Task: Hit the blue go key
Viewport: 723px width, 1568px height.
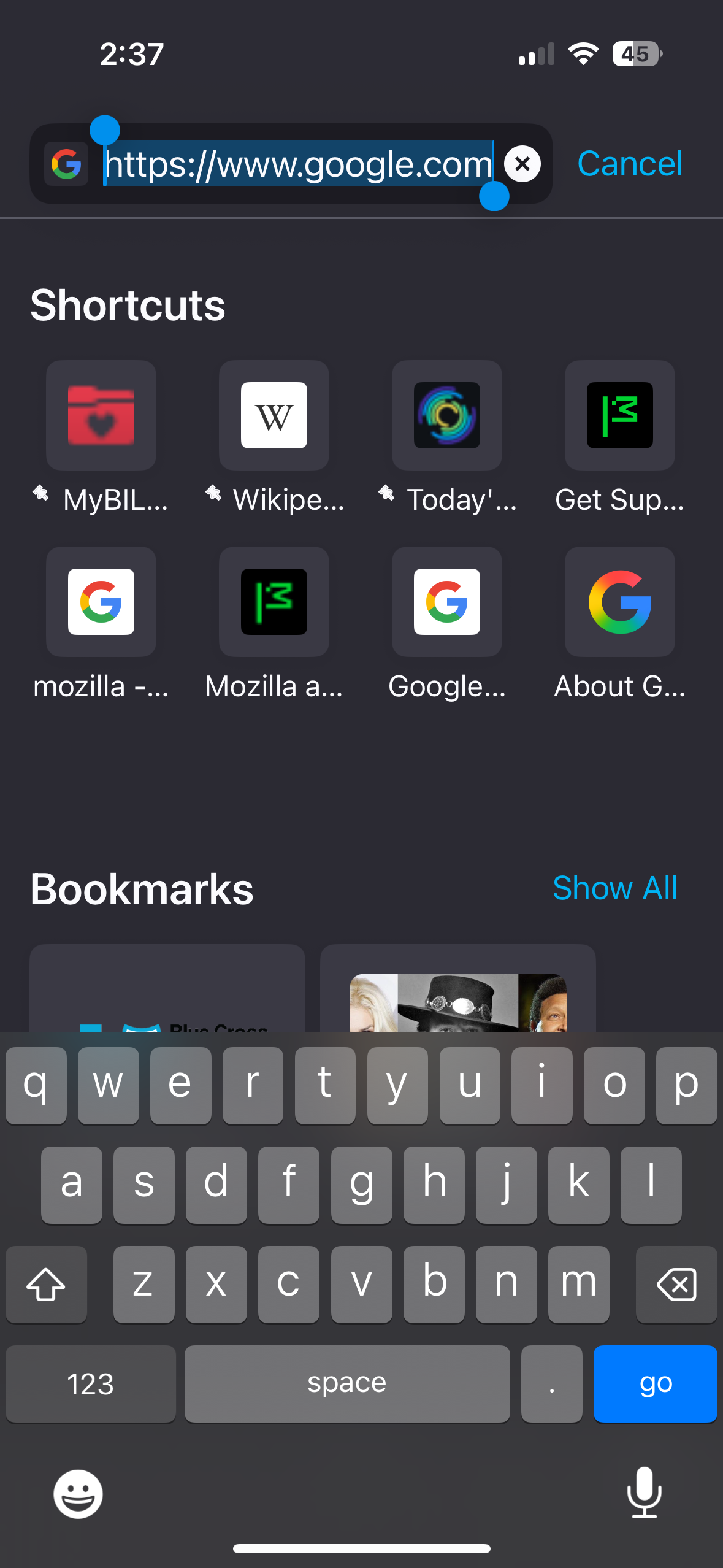Action: pos(655,1383)
